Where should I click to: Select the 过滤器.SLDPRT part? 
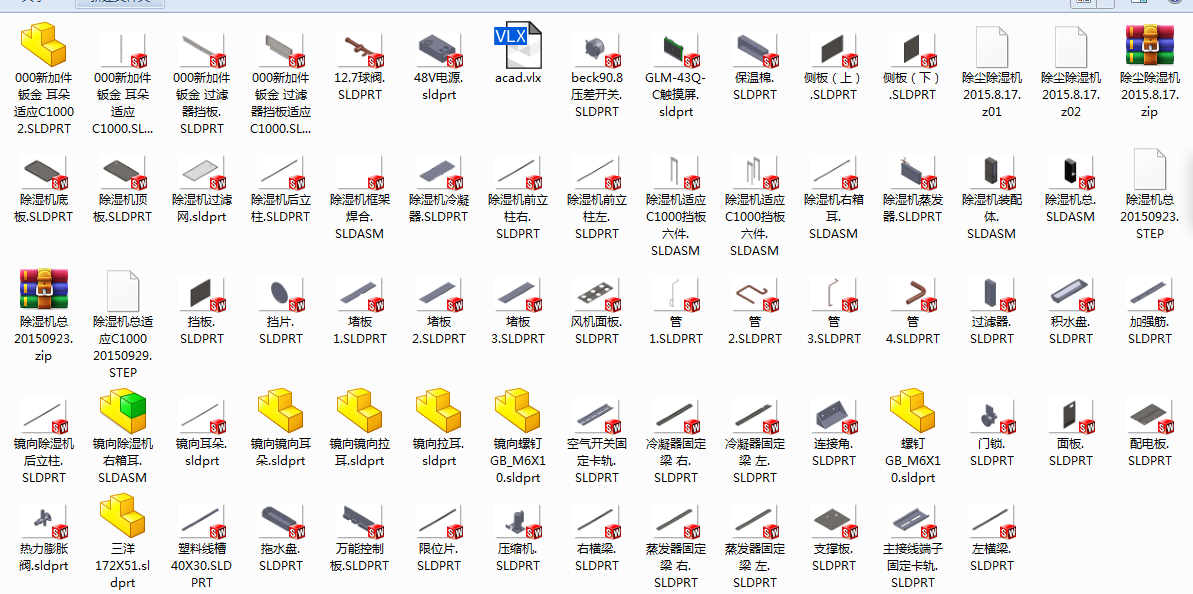pyautogui.click(x=991, y=294)
